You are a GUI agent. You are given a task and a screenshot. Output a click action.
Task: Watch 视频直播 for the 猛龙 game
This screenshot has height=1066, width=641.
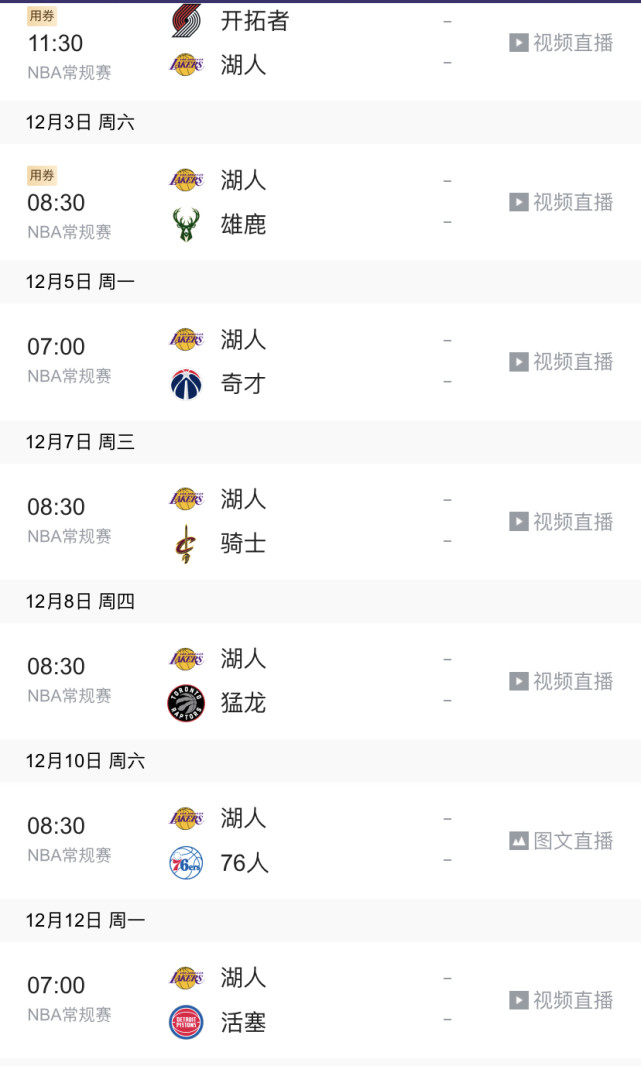pyautogui.click(x=561, y=681)
